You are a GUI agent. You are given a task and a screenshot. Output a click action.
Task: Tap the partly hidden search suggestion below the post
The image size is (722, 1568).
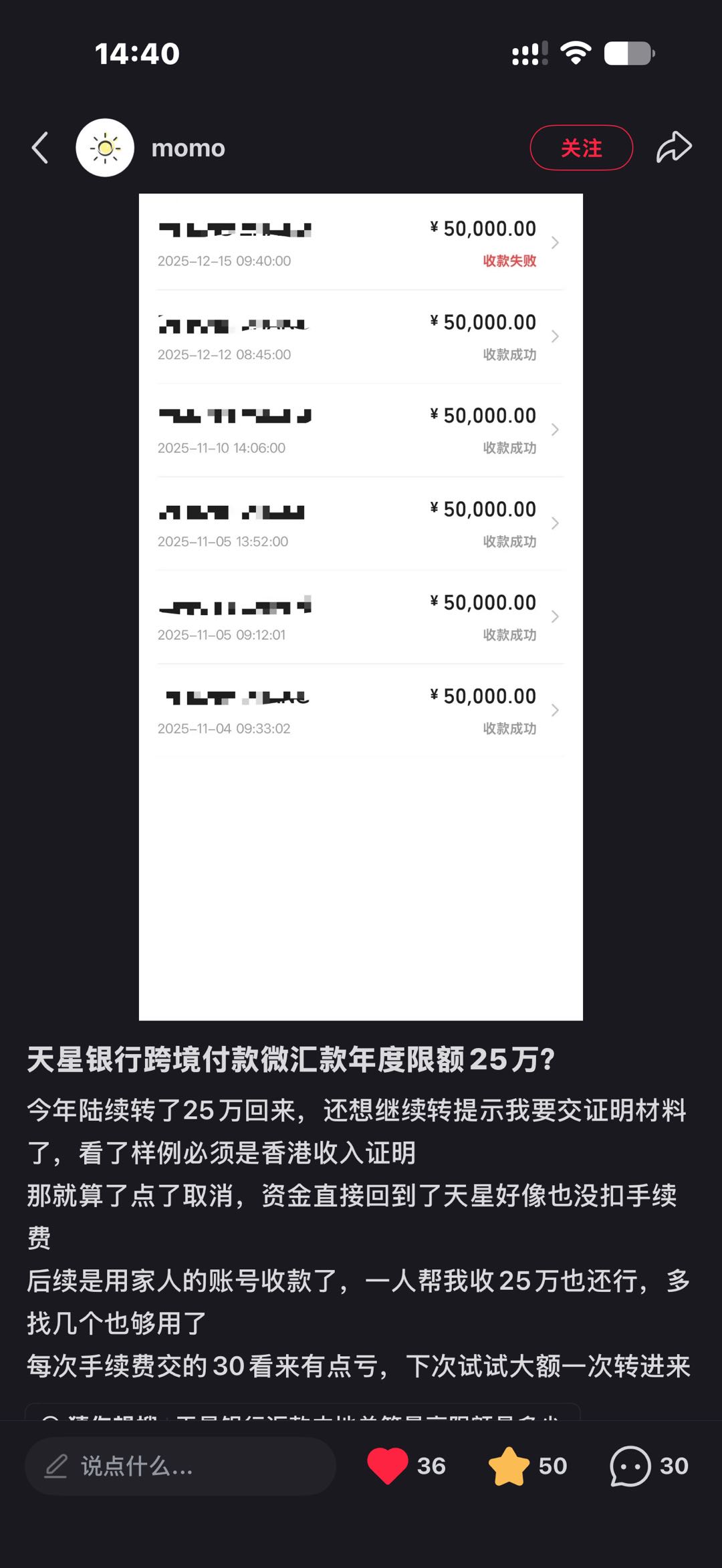tap(302, 1412)
